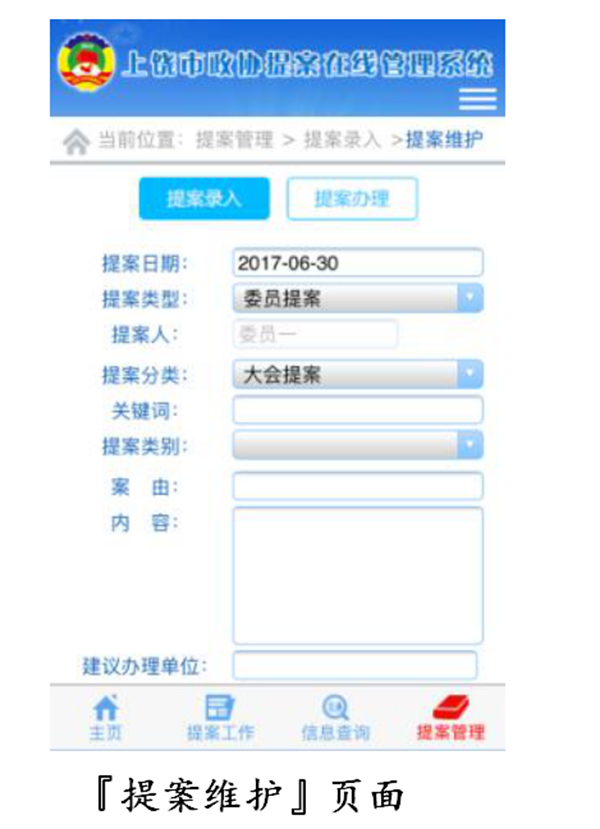This screenshot has width=600, height=829.
Task: Focus the 案由 input field
Action: pos(357,487)
